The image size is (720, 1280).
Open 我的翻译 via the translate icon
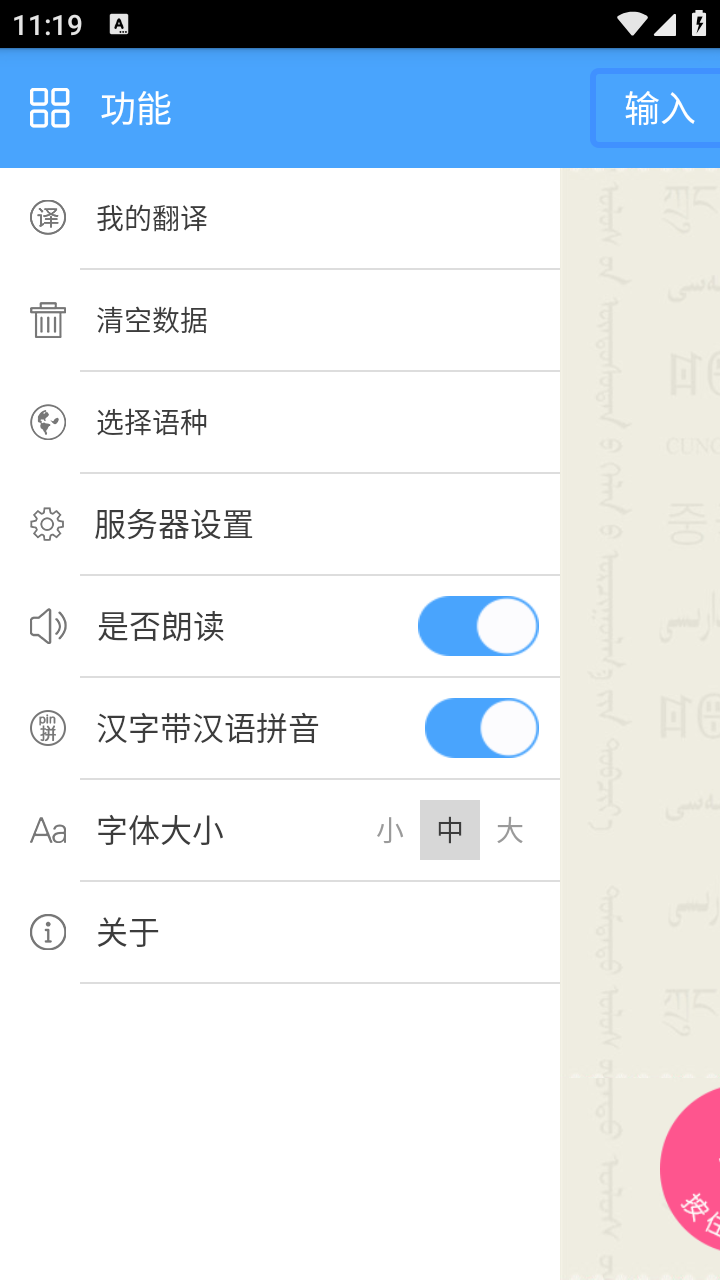click(47, 218)
